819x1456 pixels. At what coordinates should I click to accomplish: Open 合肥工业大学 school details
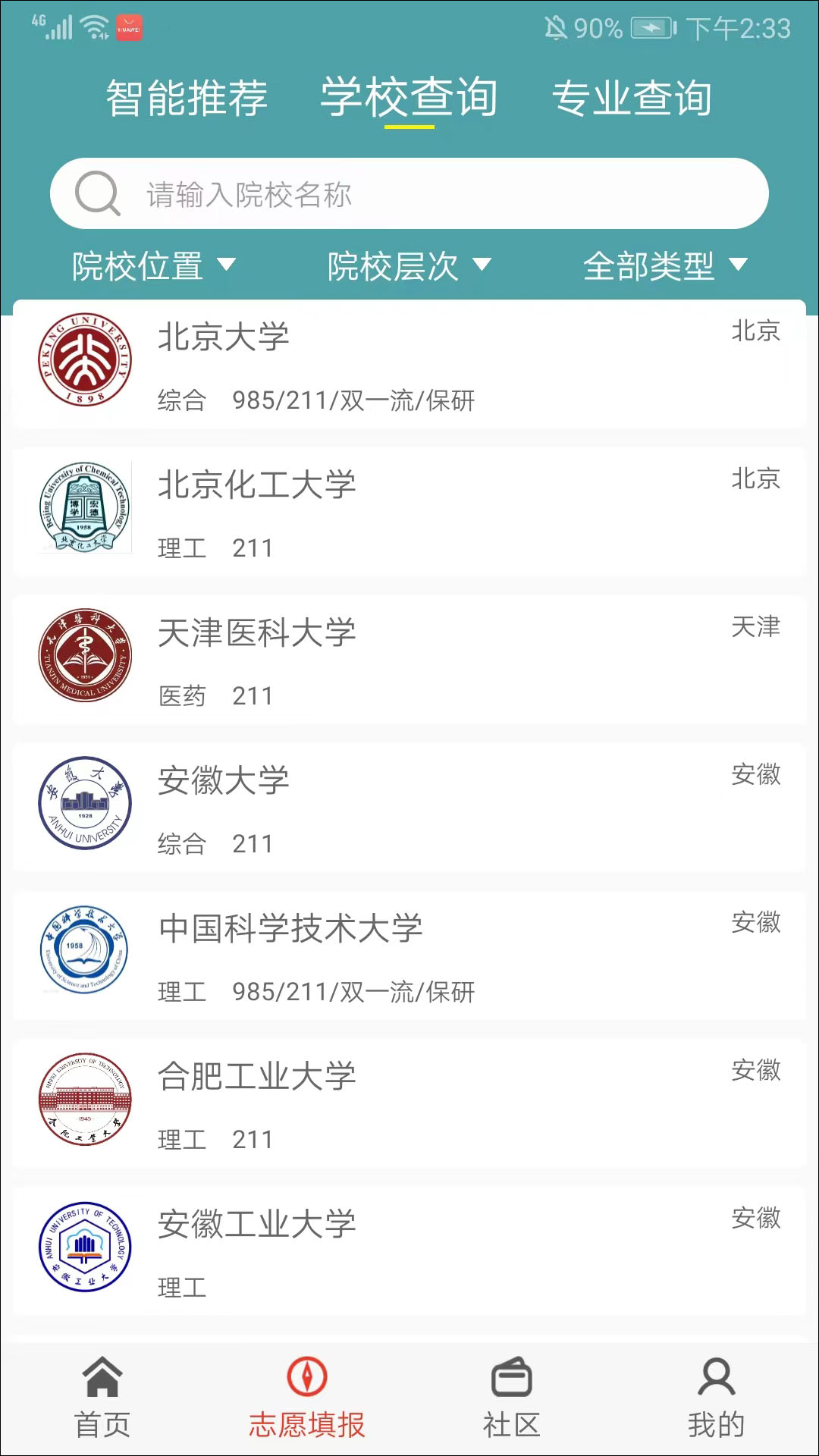tap(409, 1103)
